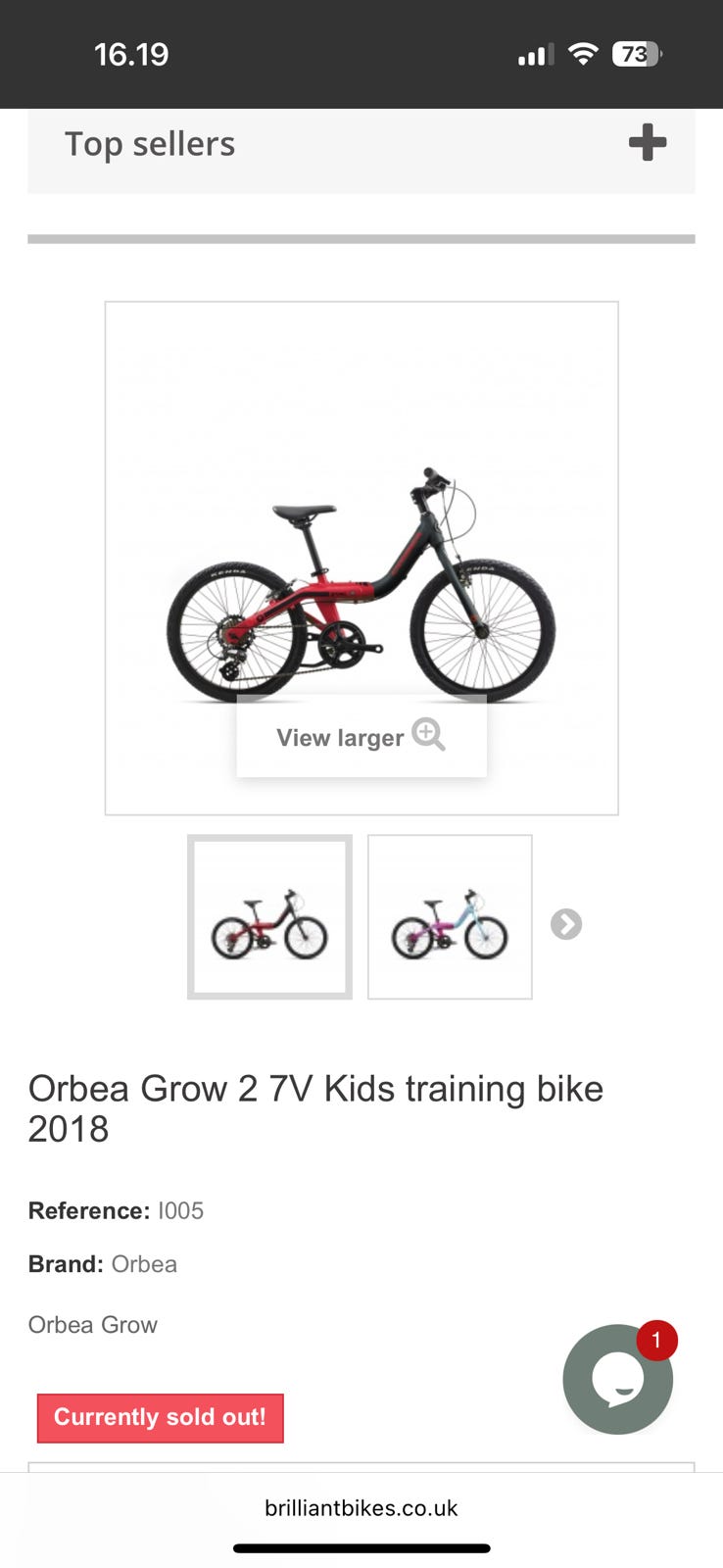
Task: Tap View larger to enlarge the bike image
Action: tap(361, 737)
